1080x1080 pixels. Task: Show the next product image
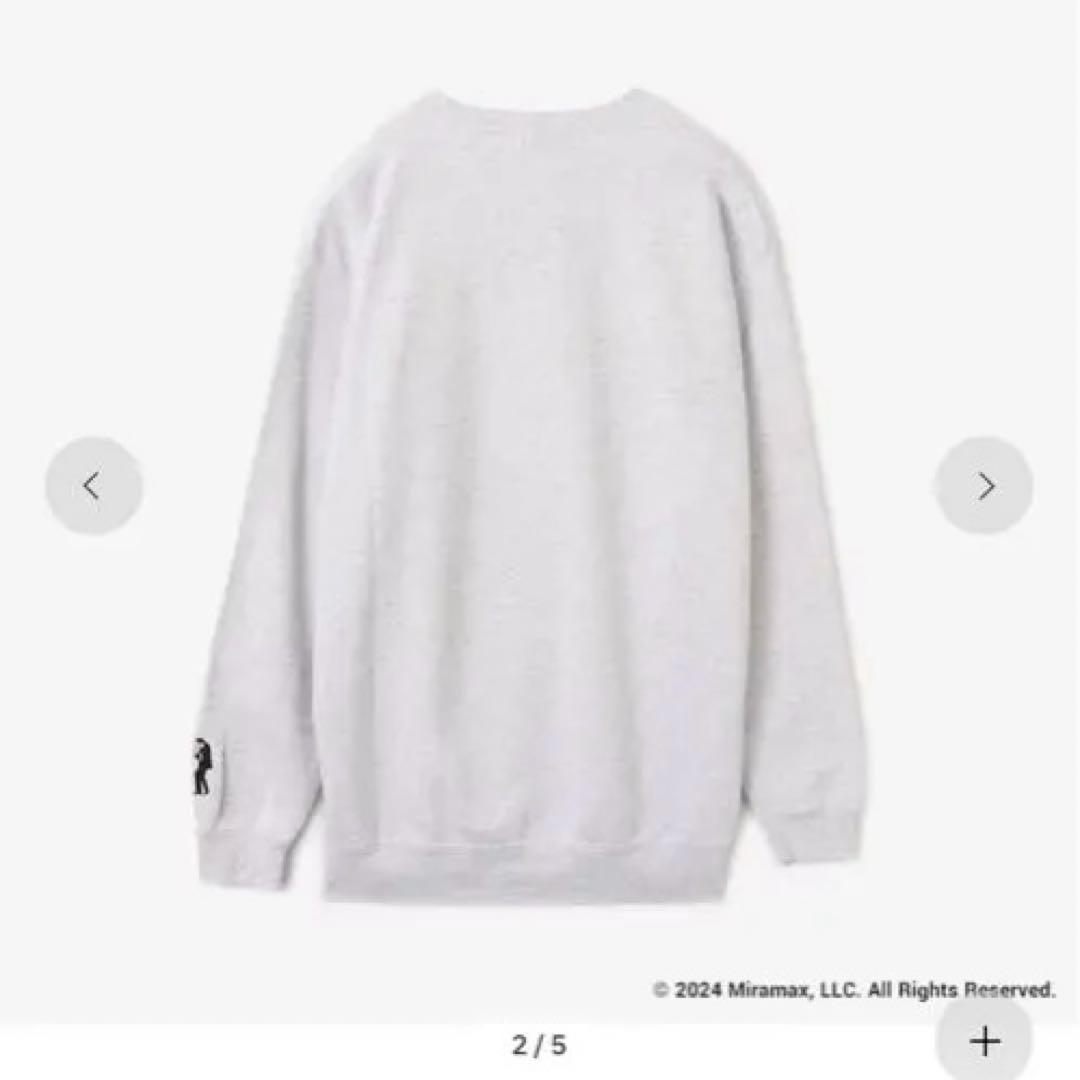pos(985,487)
